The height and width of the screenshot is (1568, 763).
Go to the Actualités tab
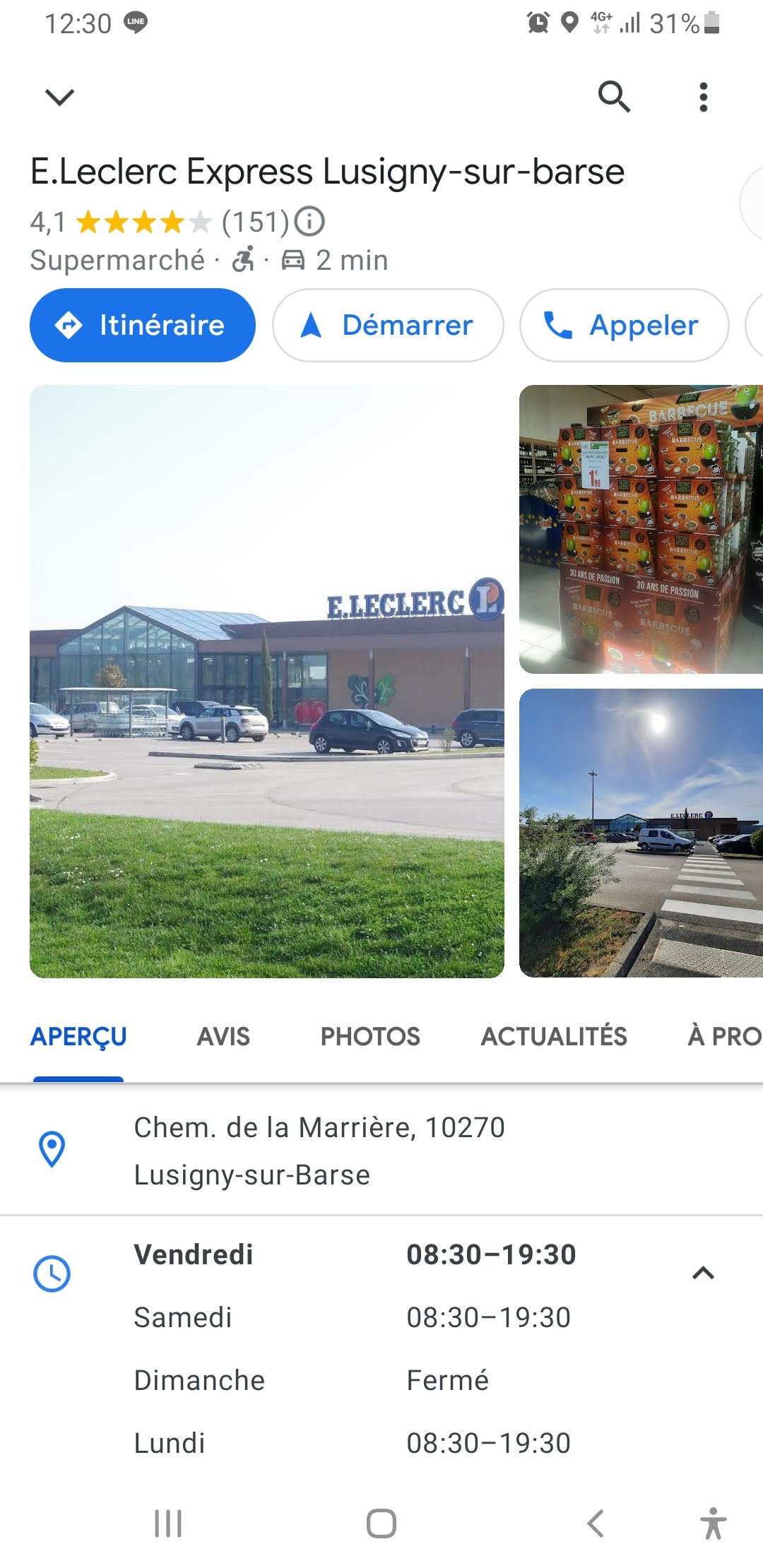tap(554, 1036)
